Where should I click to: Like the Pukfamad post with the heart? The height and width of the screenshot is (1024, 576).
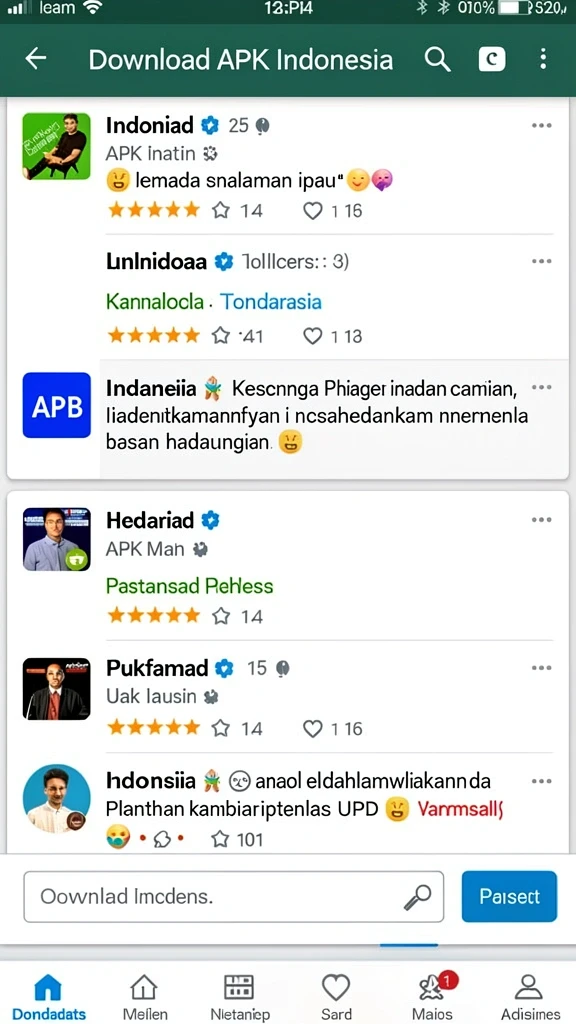coord(313,728)
